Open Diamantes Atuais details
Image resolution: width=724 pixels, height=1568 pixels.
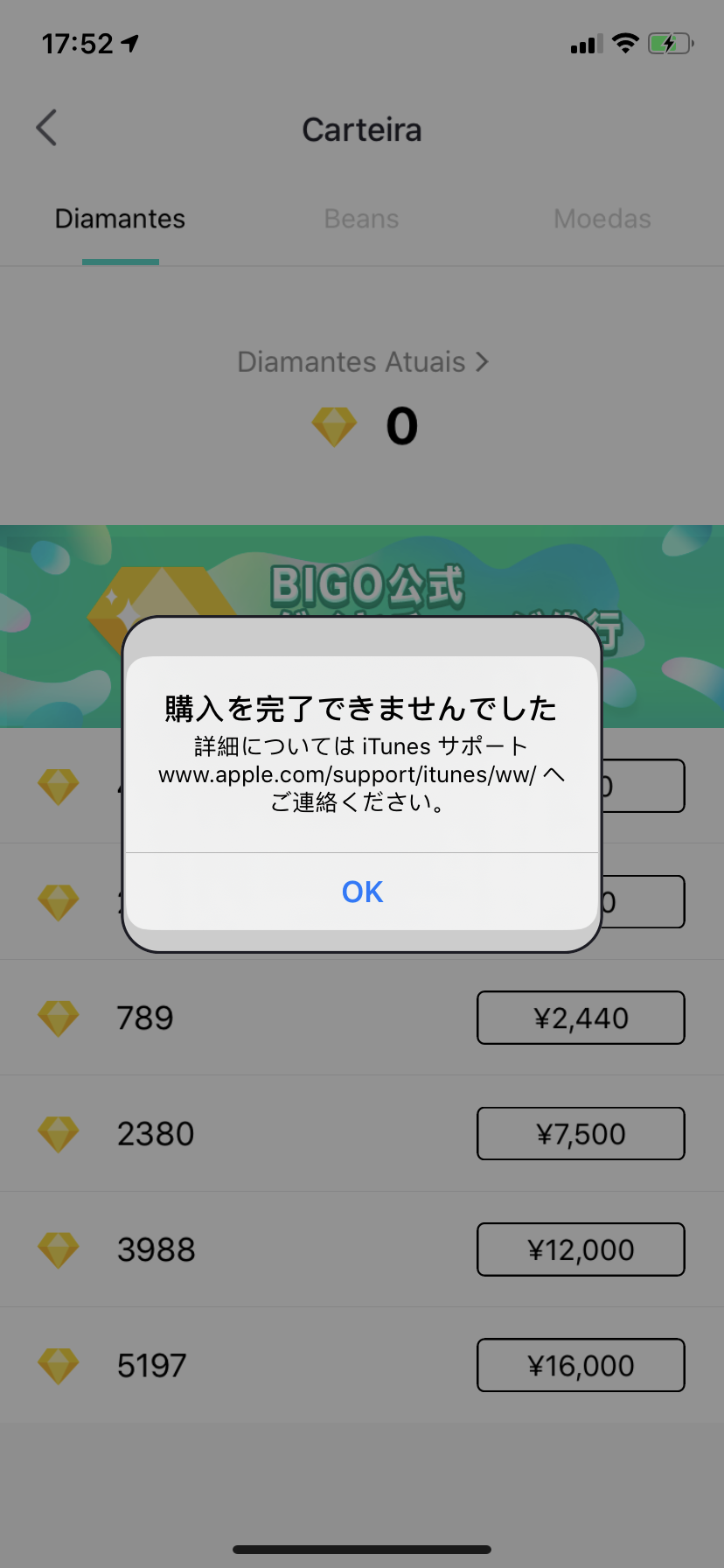[x=362, y=362]
